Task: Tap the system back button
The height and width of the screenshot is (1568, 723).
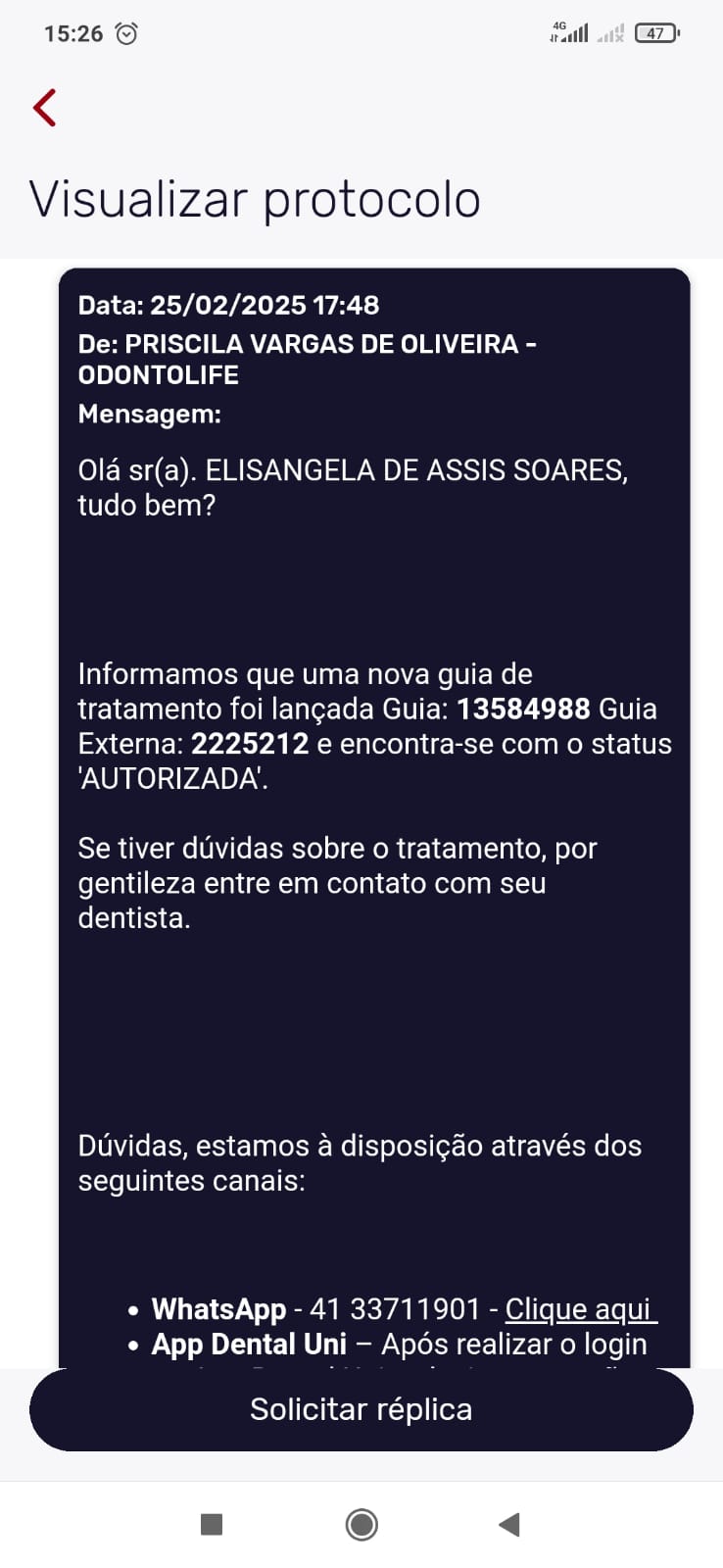Action: (x=508, y=1524)
